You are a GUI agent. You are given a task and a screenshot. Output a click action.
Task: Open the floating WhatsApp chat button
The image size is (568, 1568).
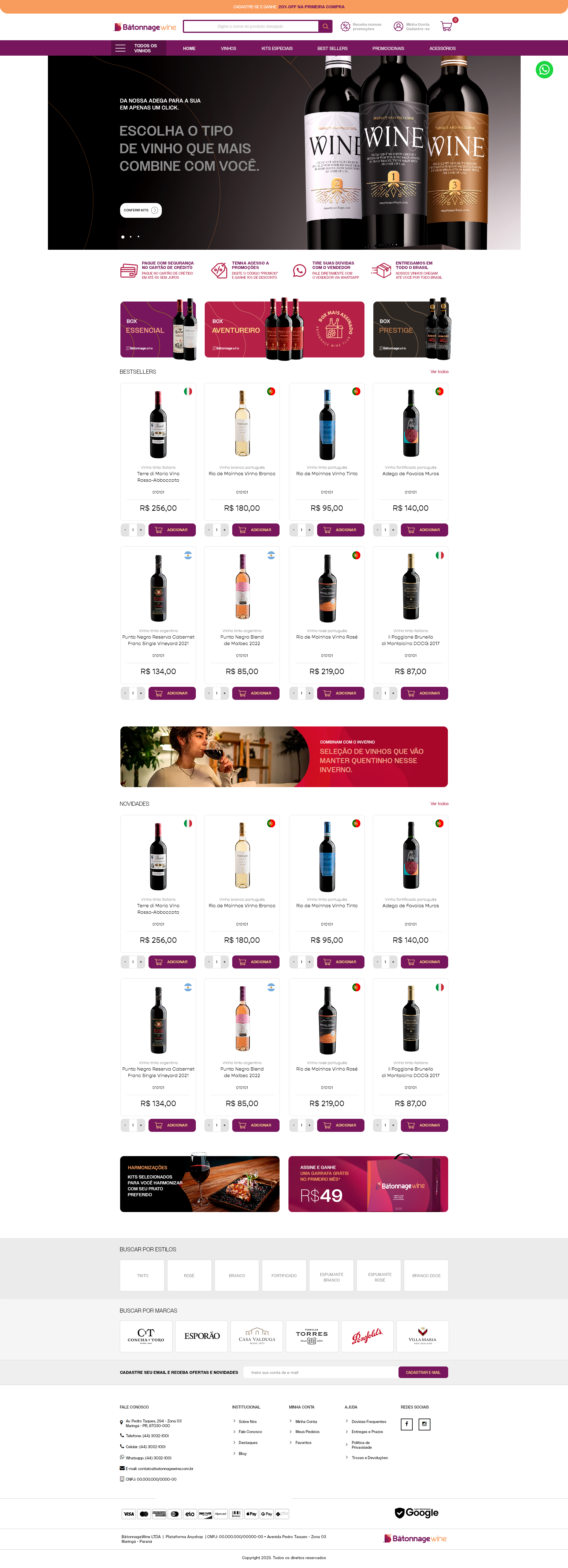[x=544, y=70]
